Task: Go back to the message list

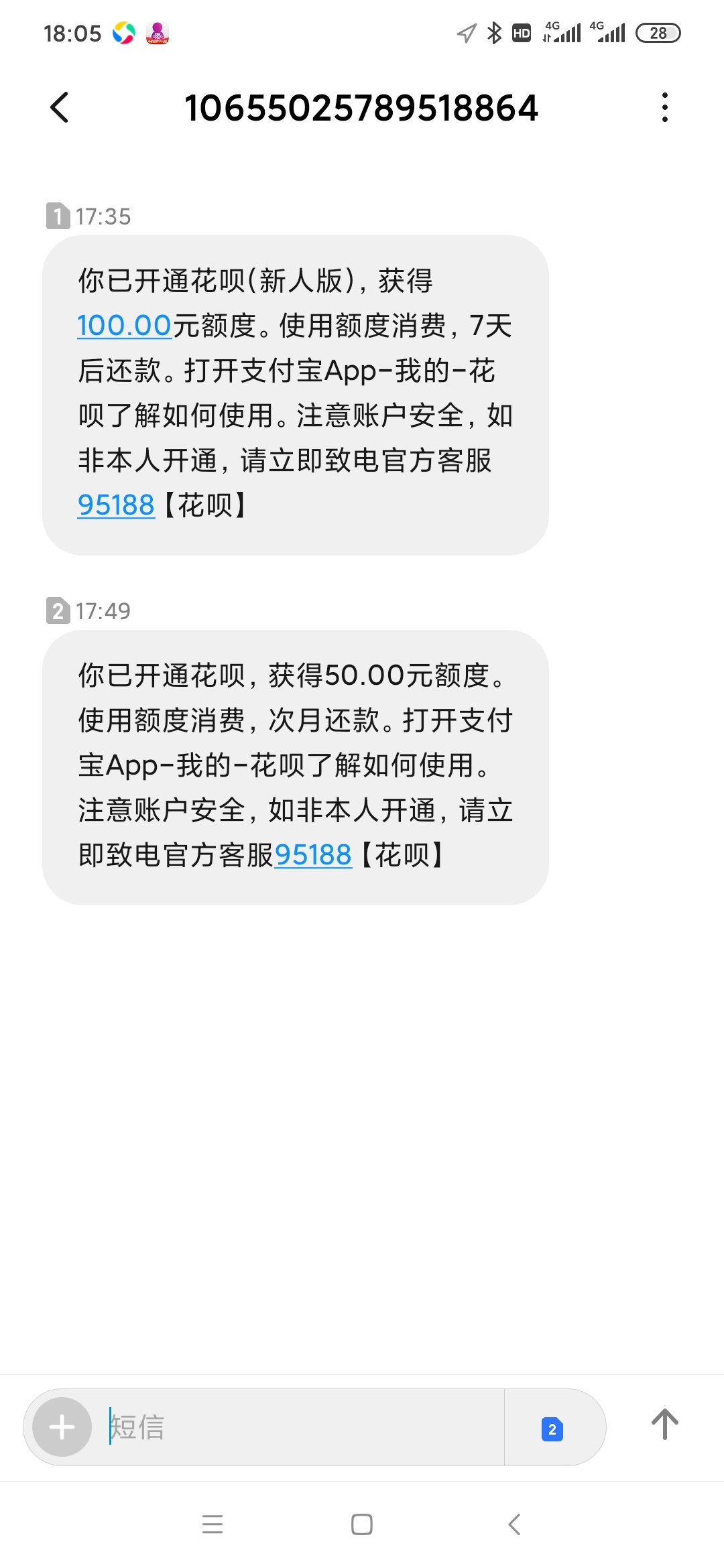Action: point(60,107)
